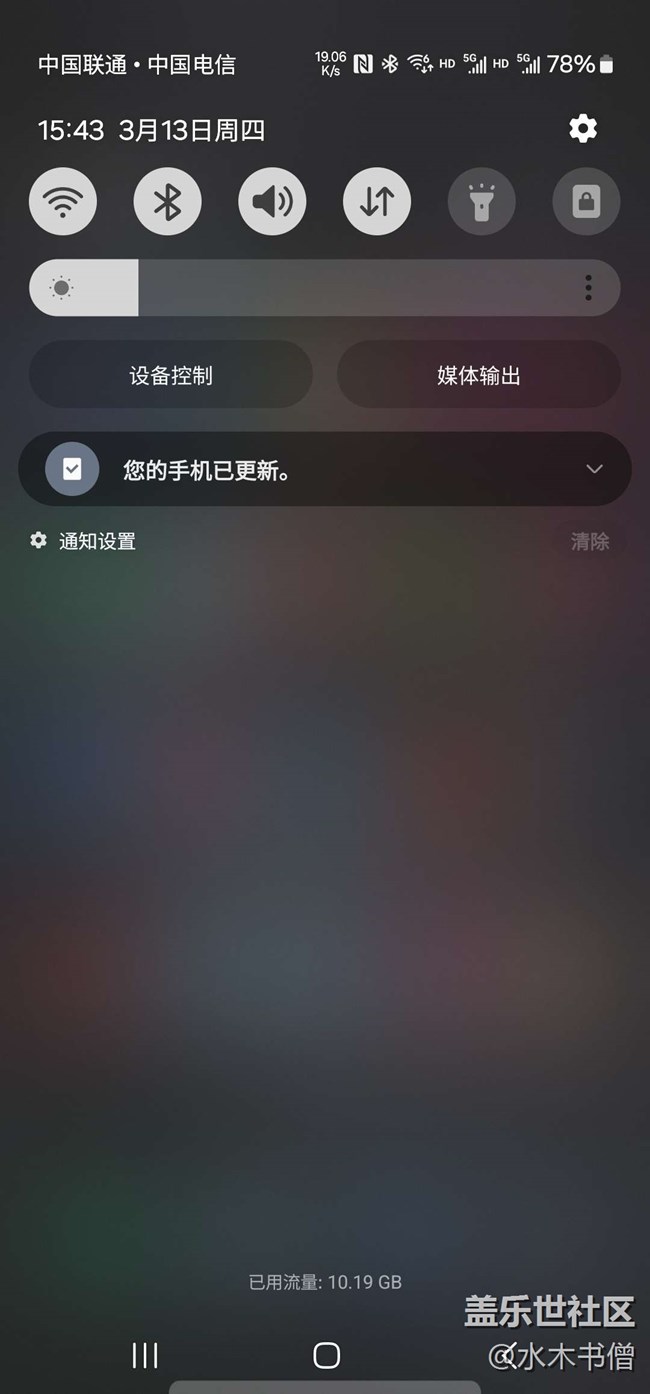Turn on the flashlight
Screen dimensions: 650x1394
pyautogui.click(x=482, y=201)
